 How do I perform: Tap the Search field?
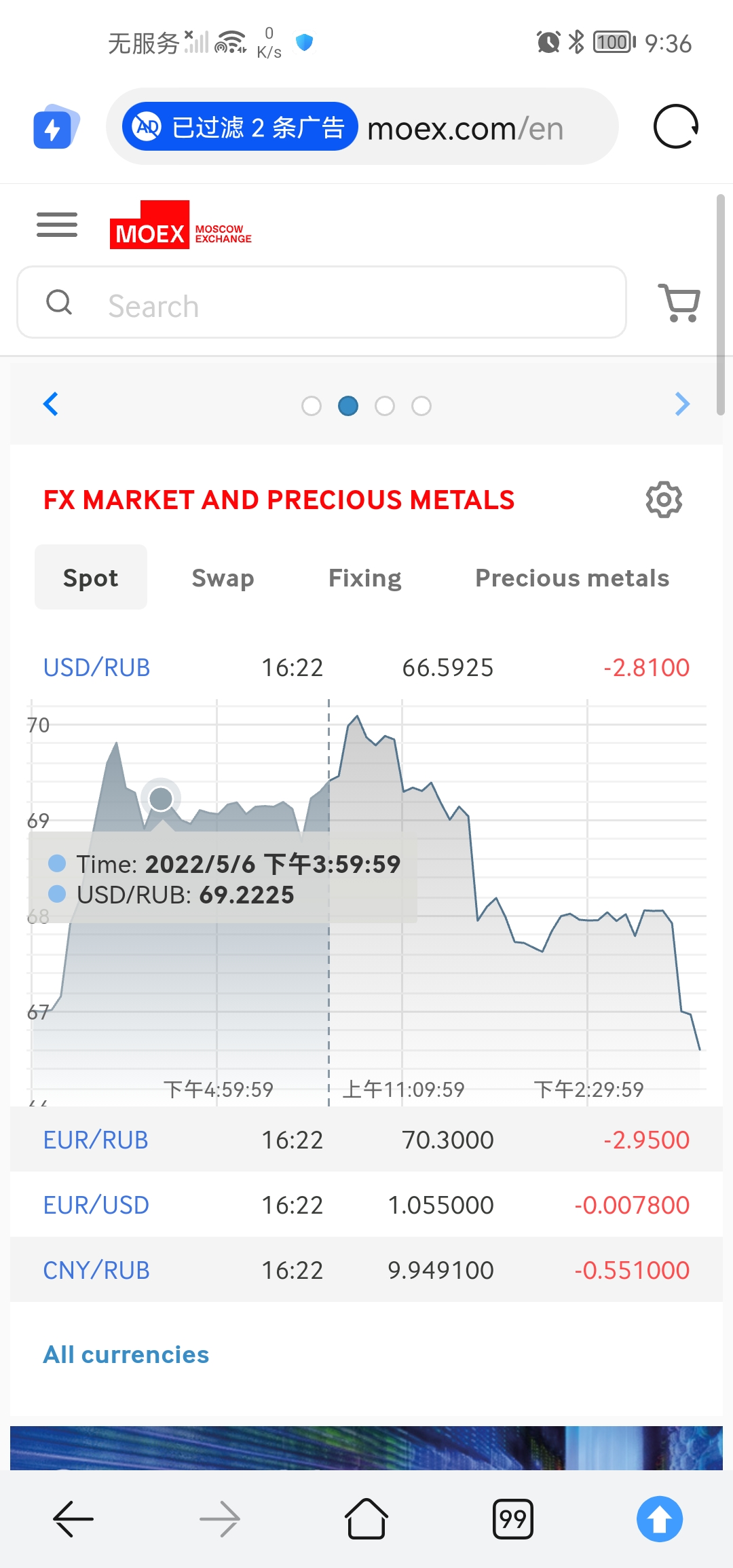(322, 303)
